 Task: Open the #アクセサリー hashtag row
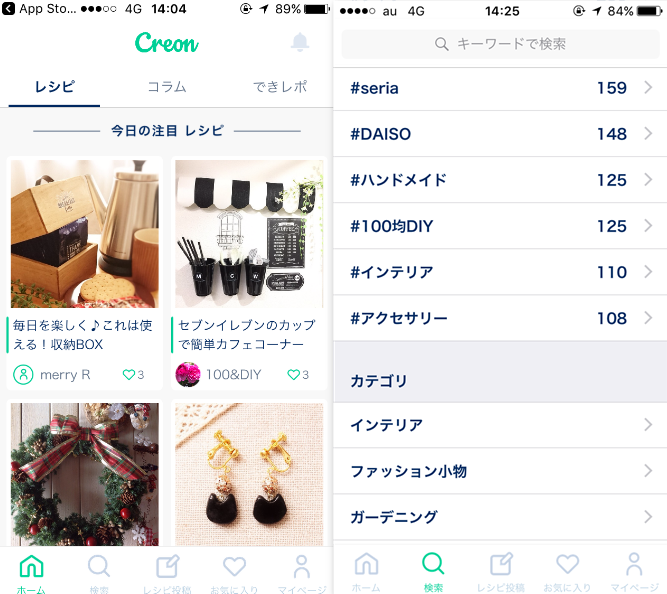point(500,318)
